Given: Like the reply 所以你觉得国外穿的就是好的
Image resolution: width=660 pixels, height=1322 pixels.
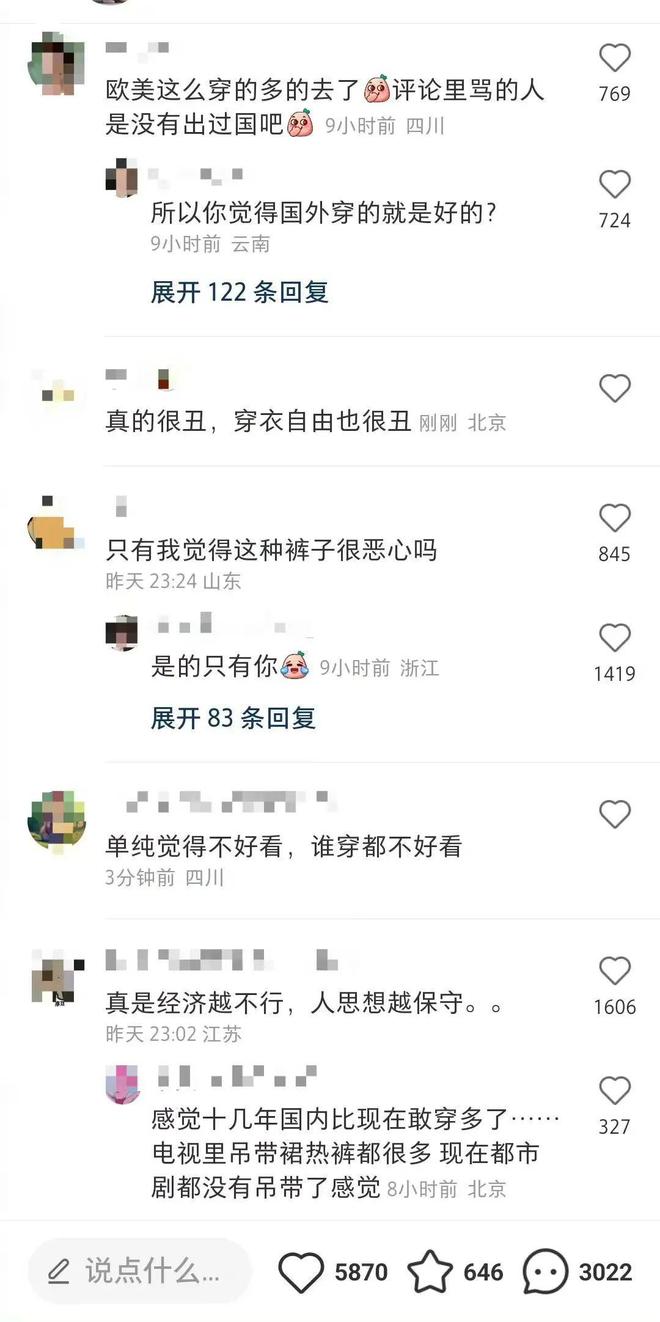Looking at the screenshot, I should [614, 185].
